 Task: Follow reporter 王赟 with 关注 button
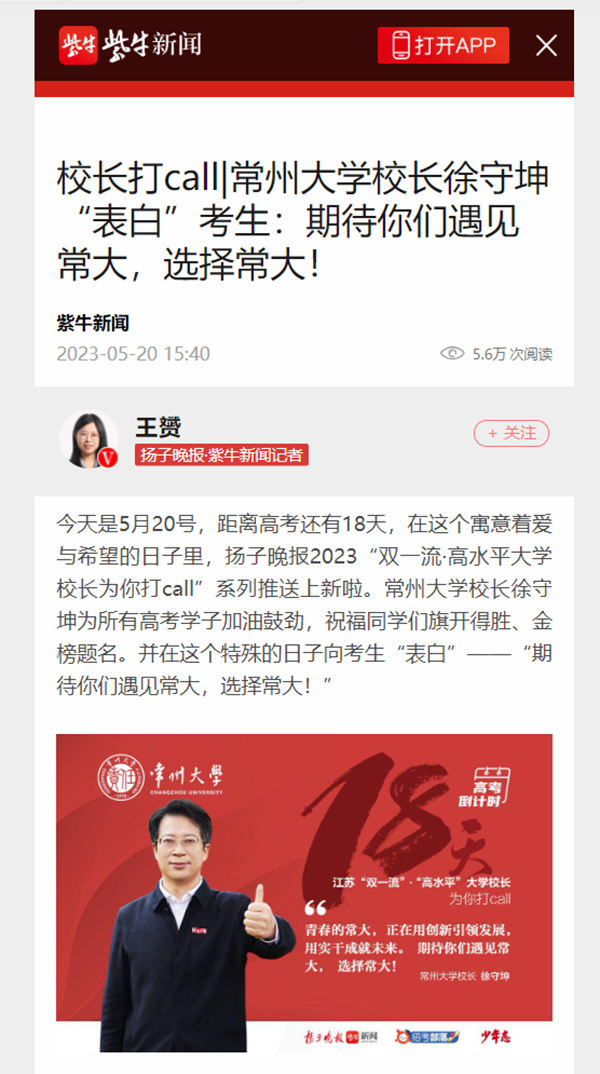511,433
